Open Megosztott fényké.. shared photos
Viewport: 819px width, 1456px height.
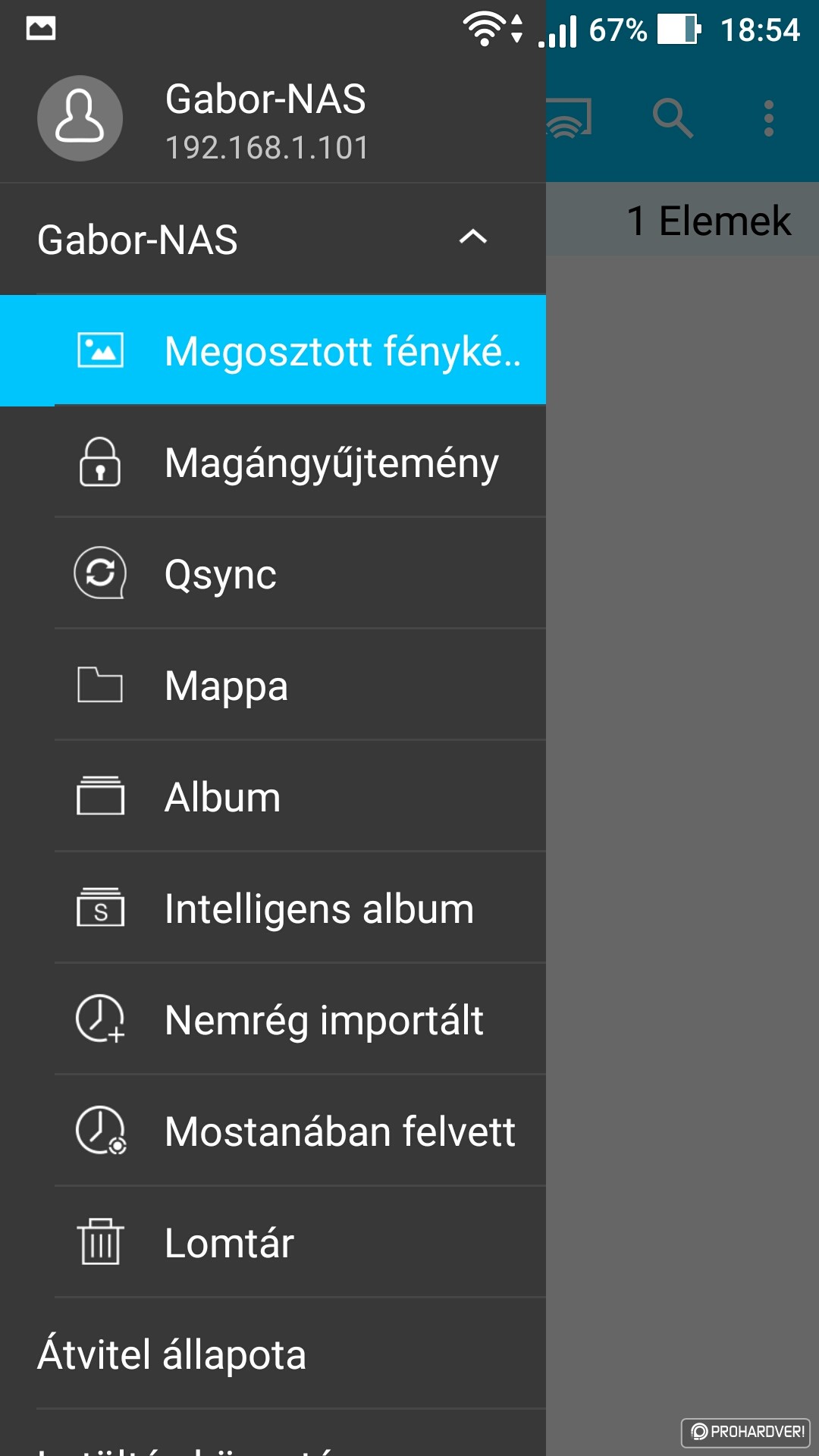tap(273, 350)
